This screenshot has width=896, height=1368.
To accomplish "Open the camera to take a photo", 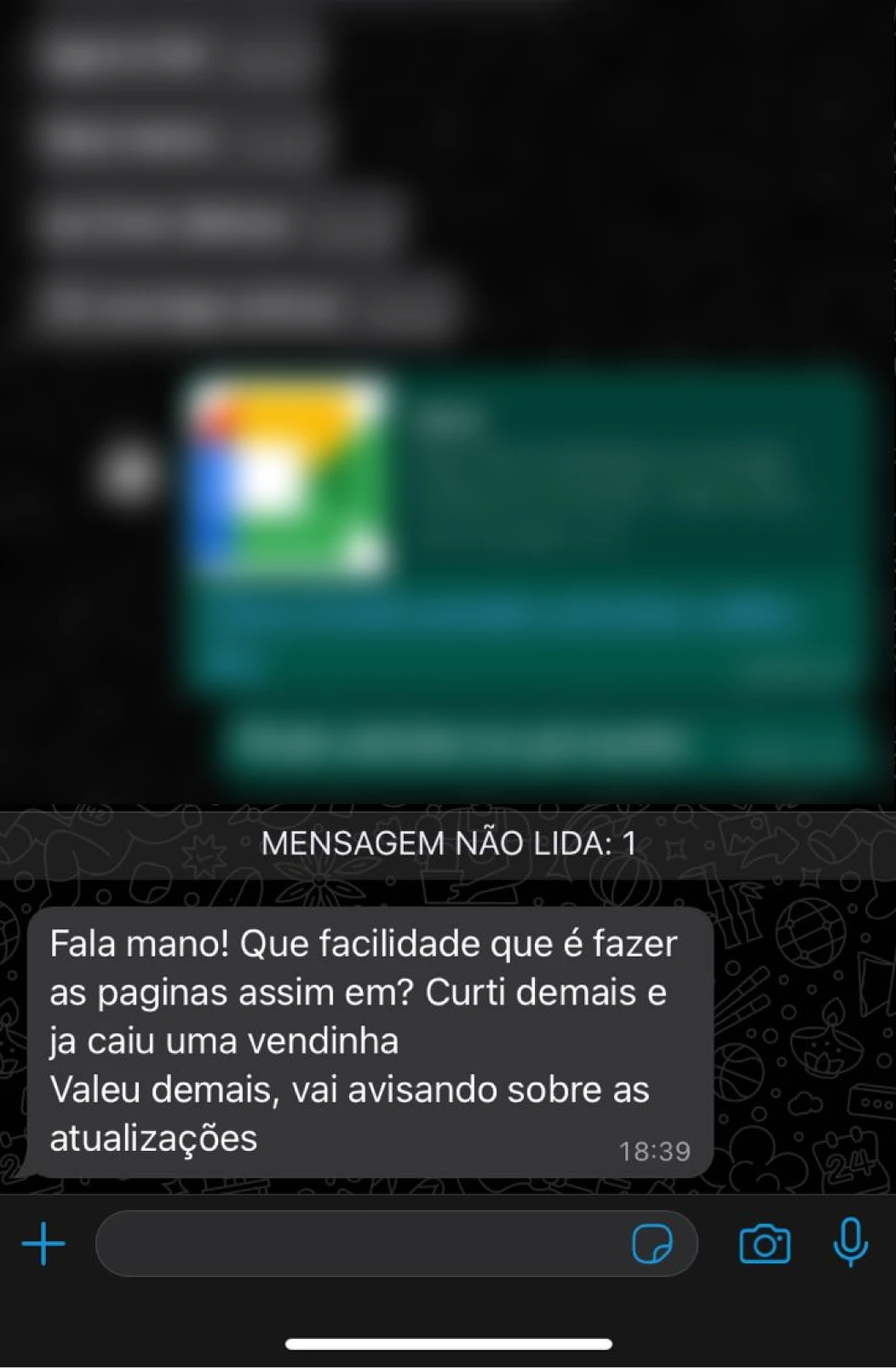I will [764, 1244].
